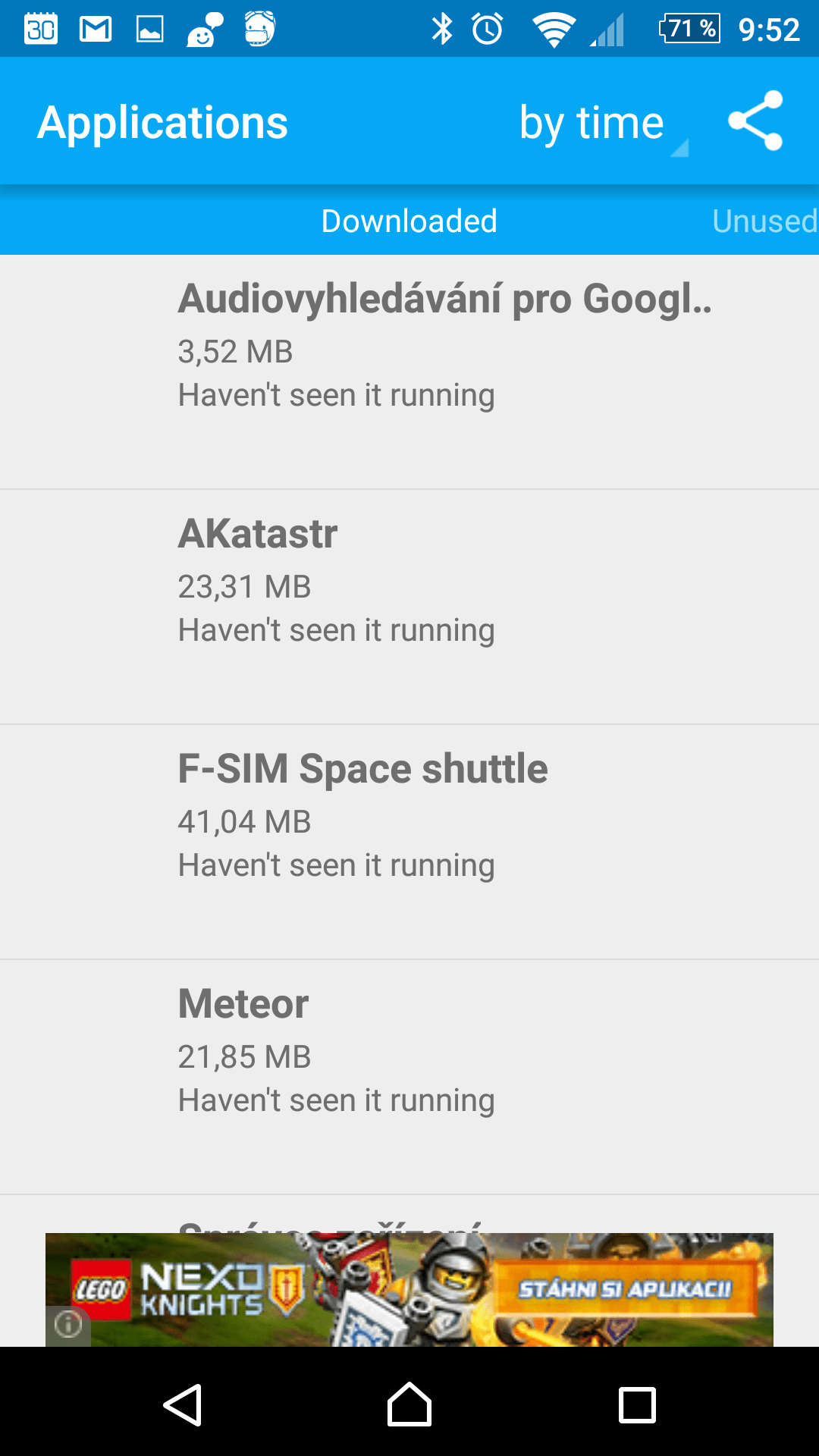This screenshot has width=819, height=1456.
Task: Select the Downloaded tab
Action: click(x=409, y=221)
